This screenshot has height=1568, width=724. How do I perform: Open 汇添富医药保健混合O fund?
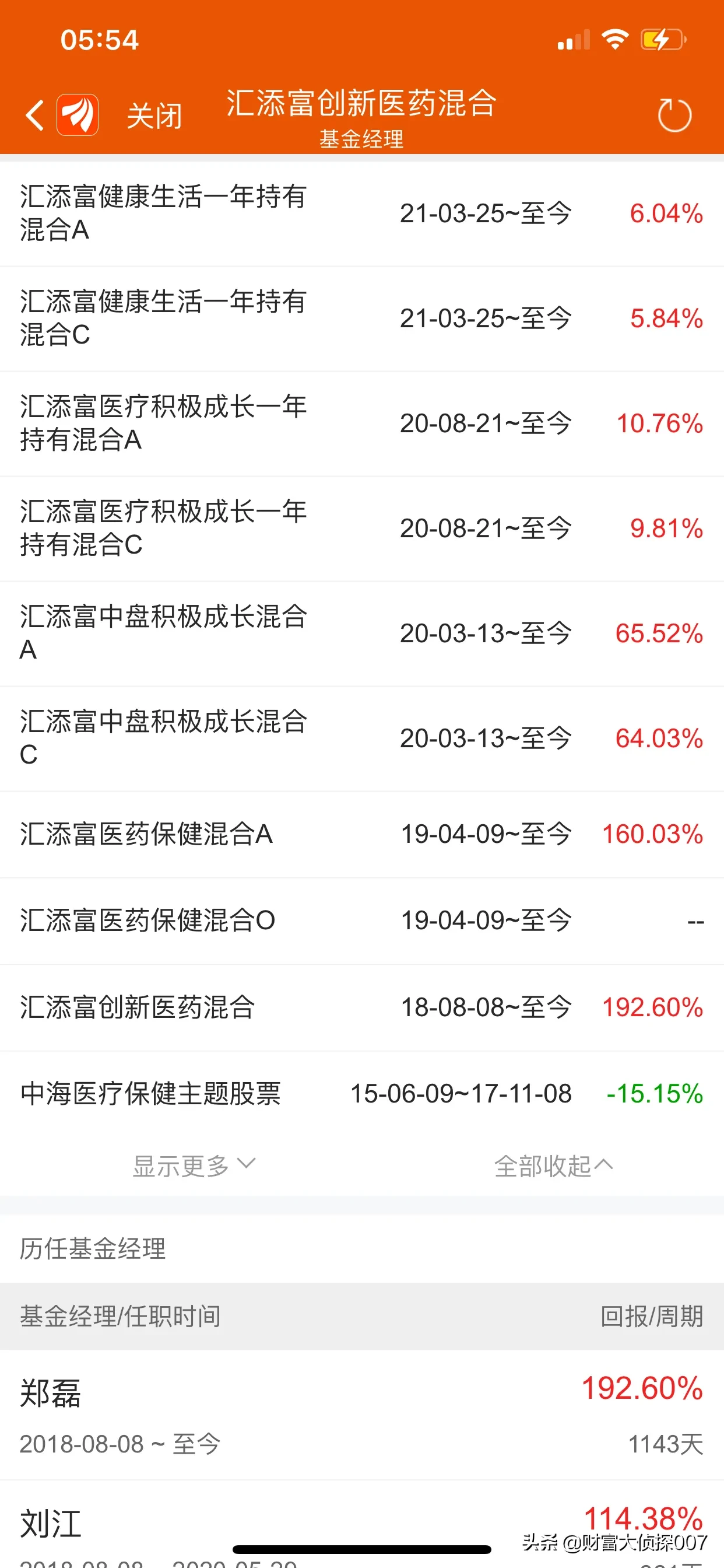[x=362, y=921]
